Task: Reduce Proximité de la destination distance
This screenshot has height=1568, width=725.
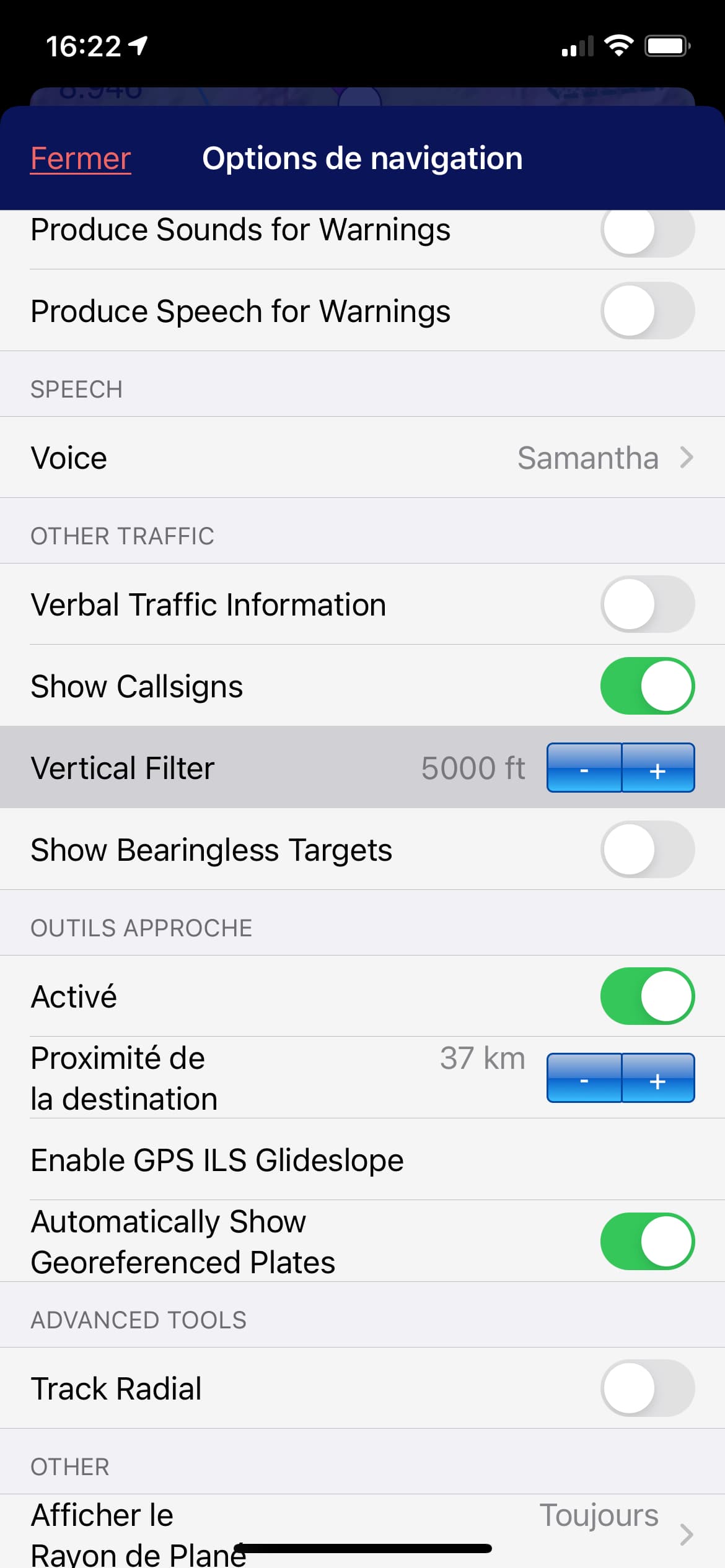Action: (x=584, y=1078)
